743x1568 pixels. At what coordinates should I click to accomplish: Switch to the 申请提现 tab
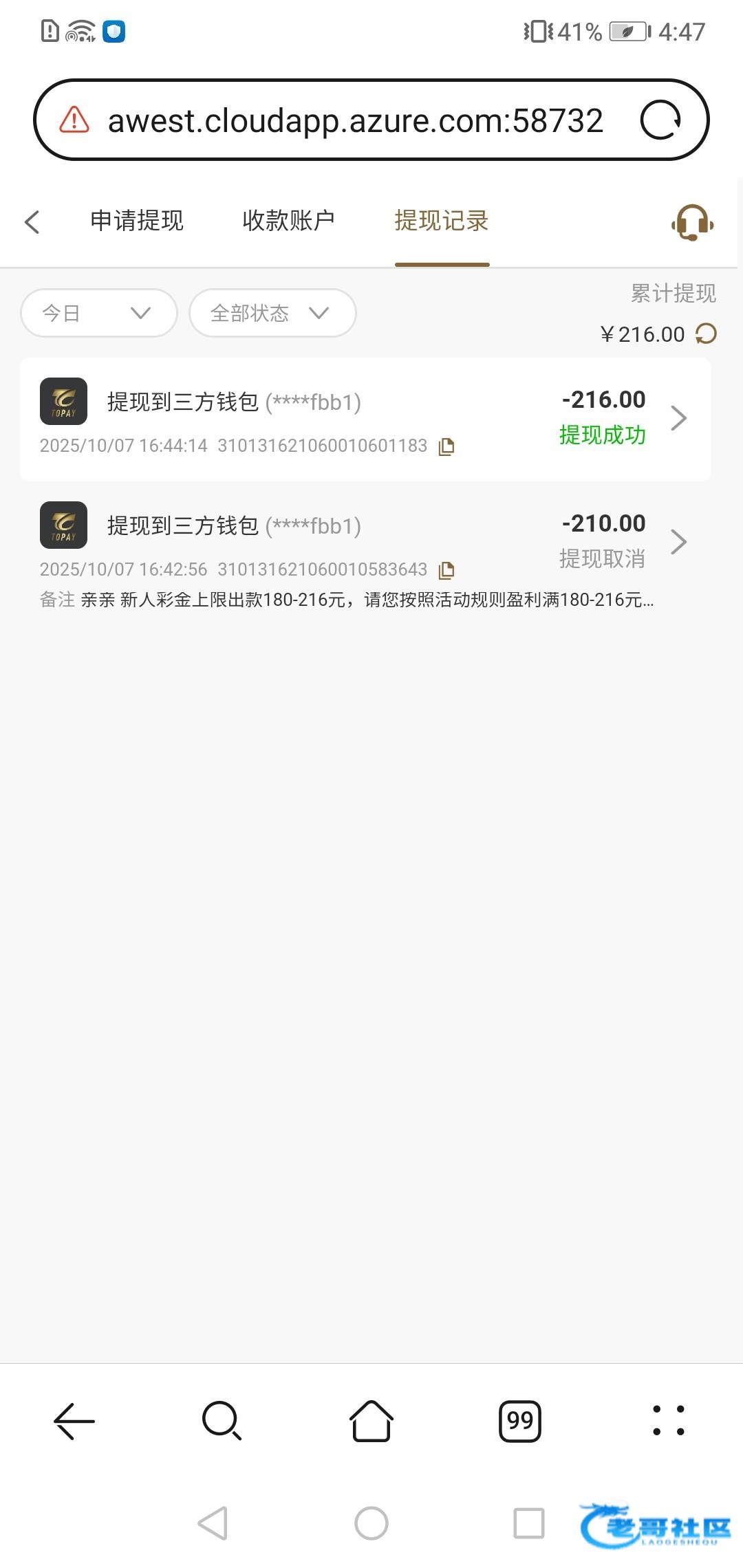tap(137, 221)
